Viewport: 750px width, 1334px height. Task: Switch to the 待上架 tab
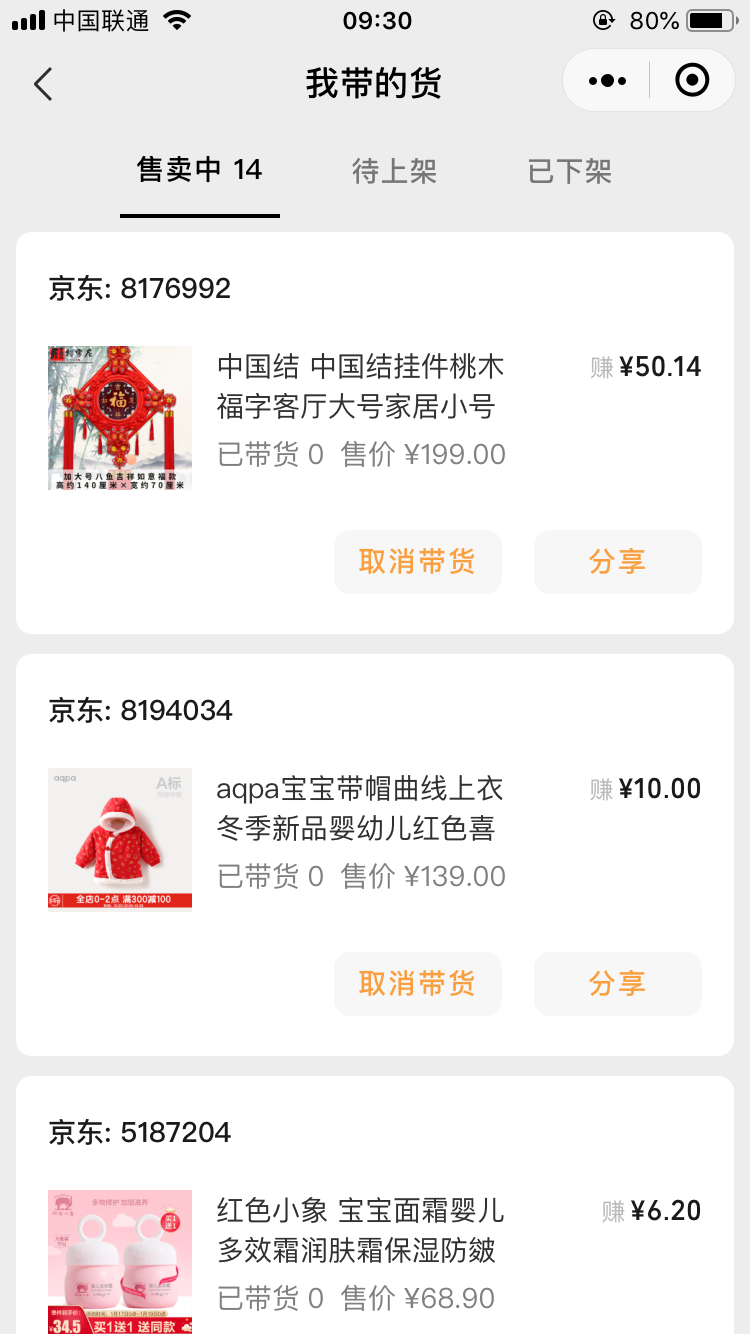(x=394, y=171)
